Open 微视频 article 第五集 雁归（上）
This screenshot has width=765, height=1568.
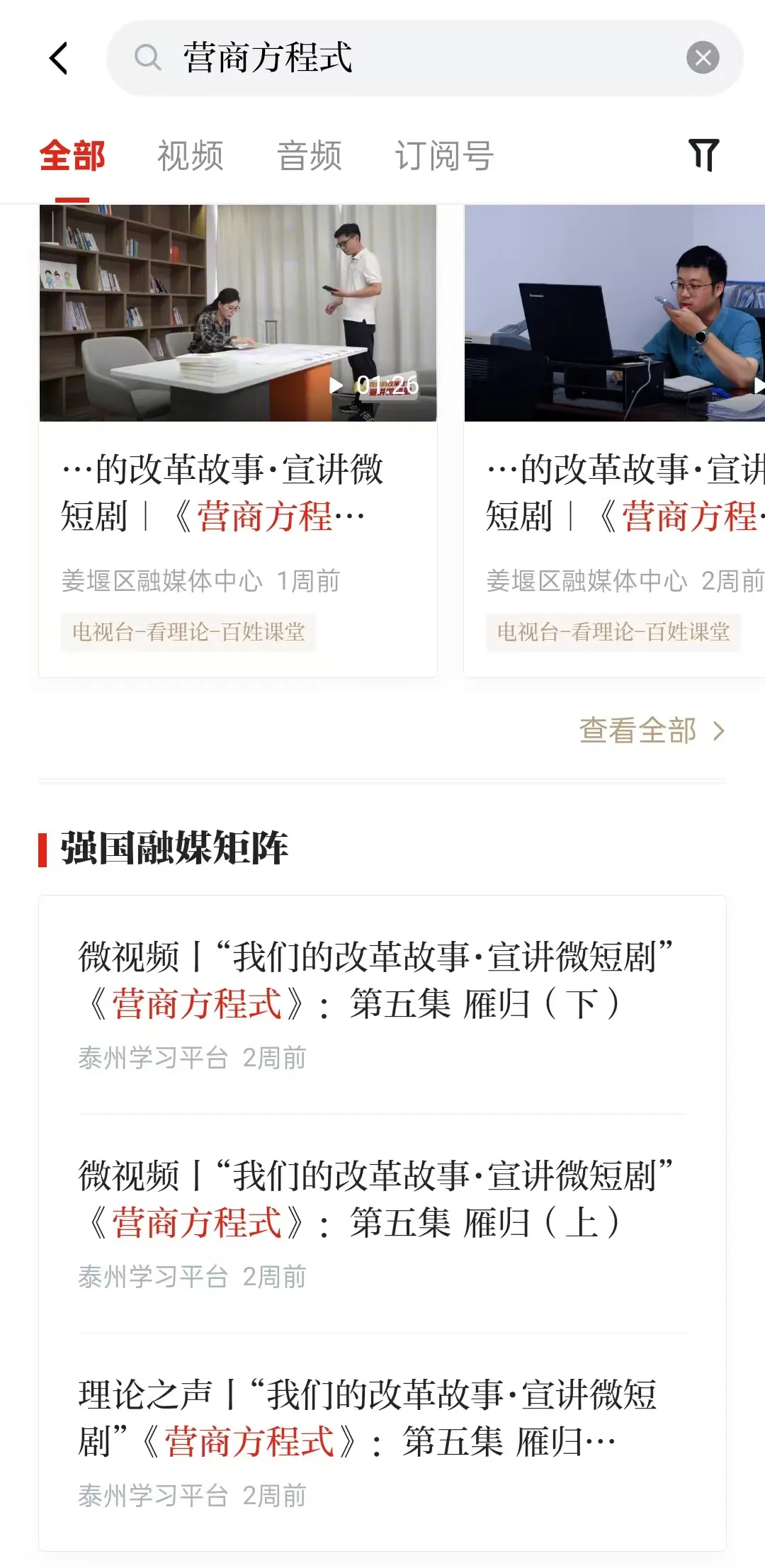tap(375, 1200)
